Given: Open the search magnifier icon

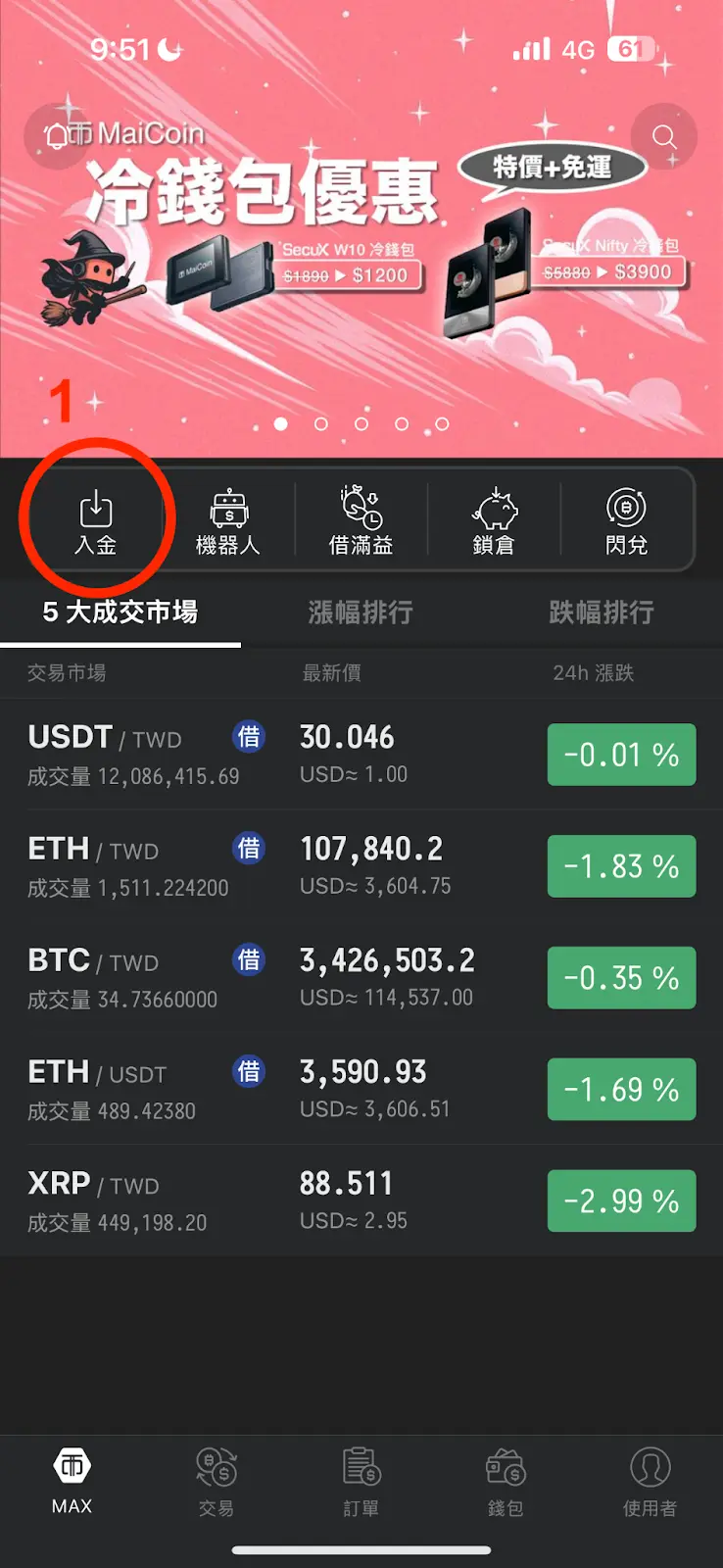Looking at the screenshot, I should coord(664,137).
